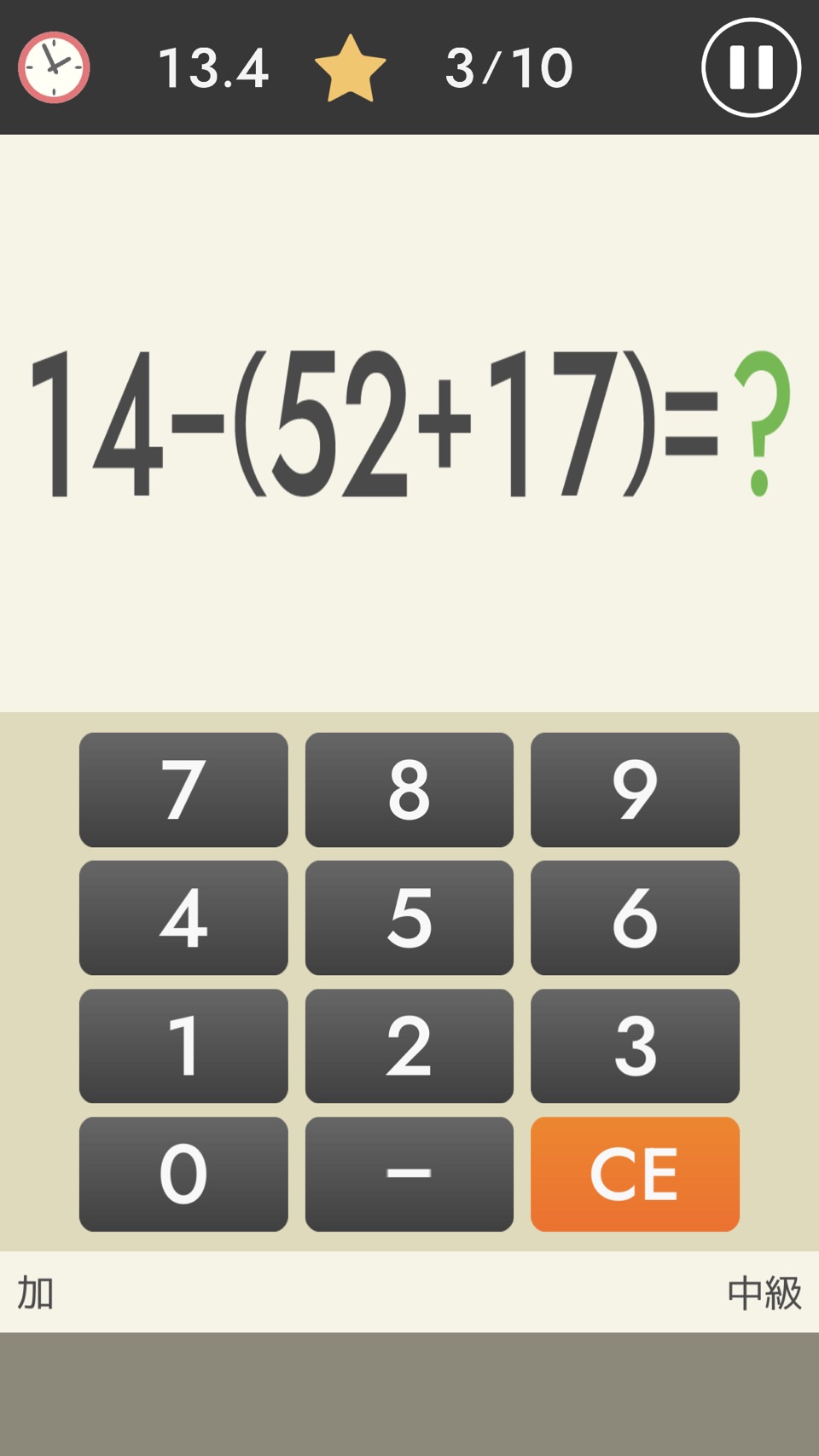
Task: Tap the minus sign key
Action: pos(409,1175)
